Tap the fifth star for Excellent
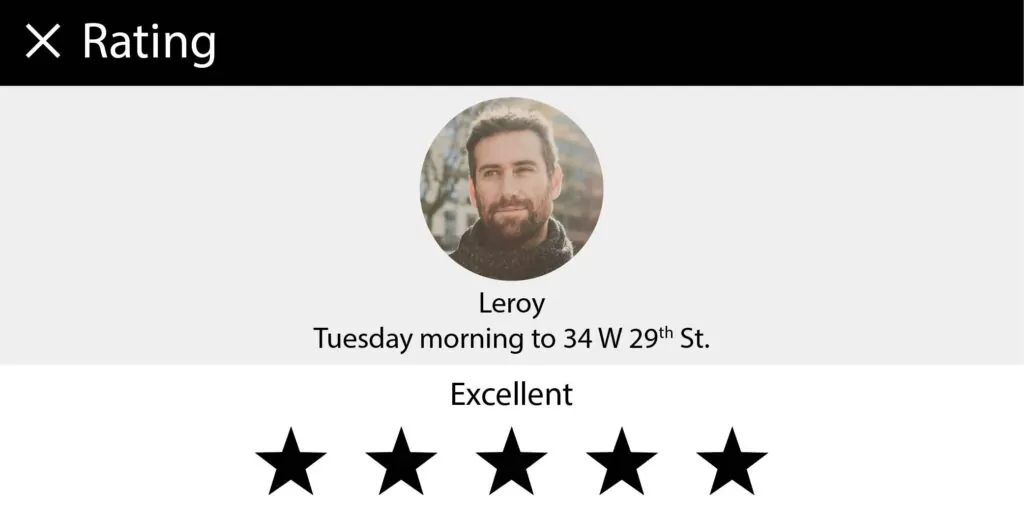The image size is (1024, 512). point(731,462)
